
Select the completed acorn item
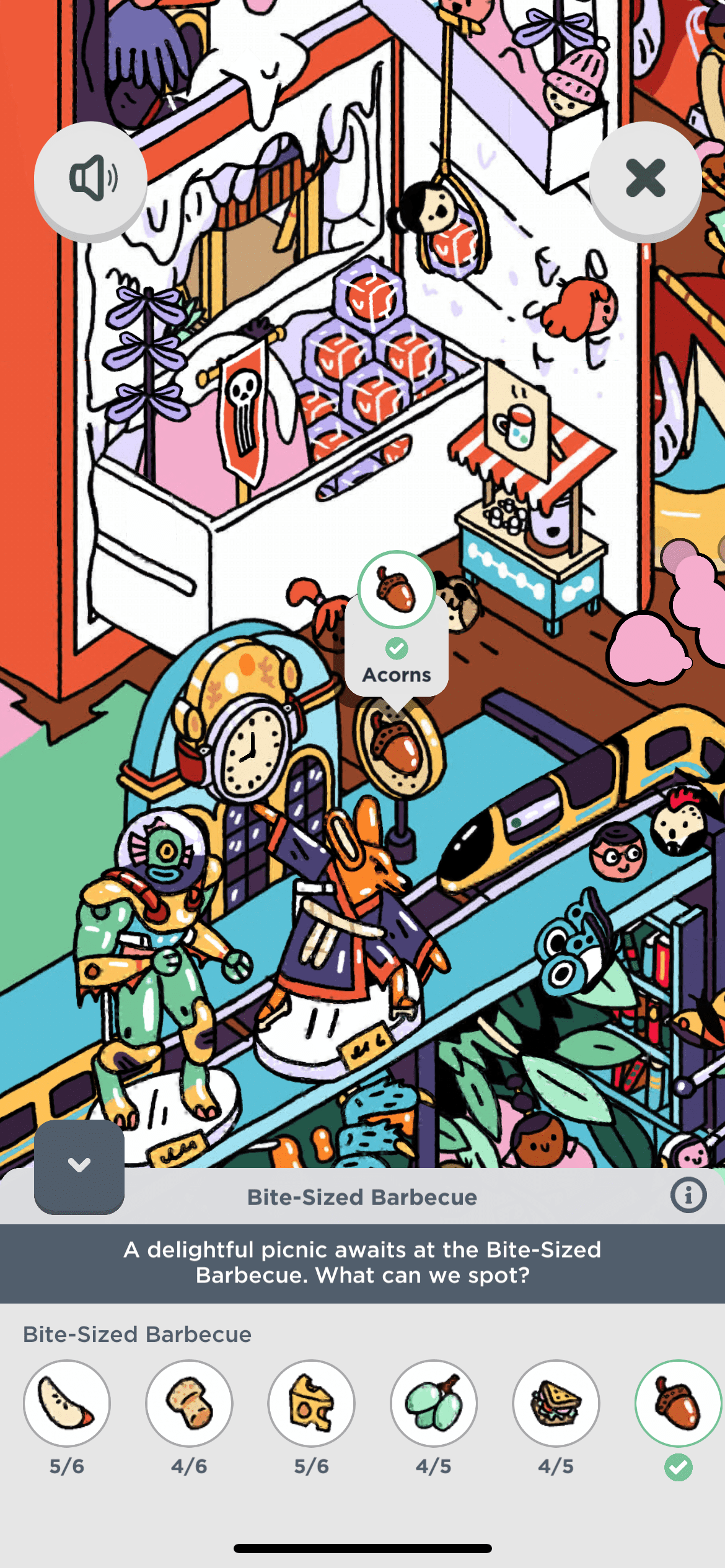pos(678,1403)
